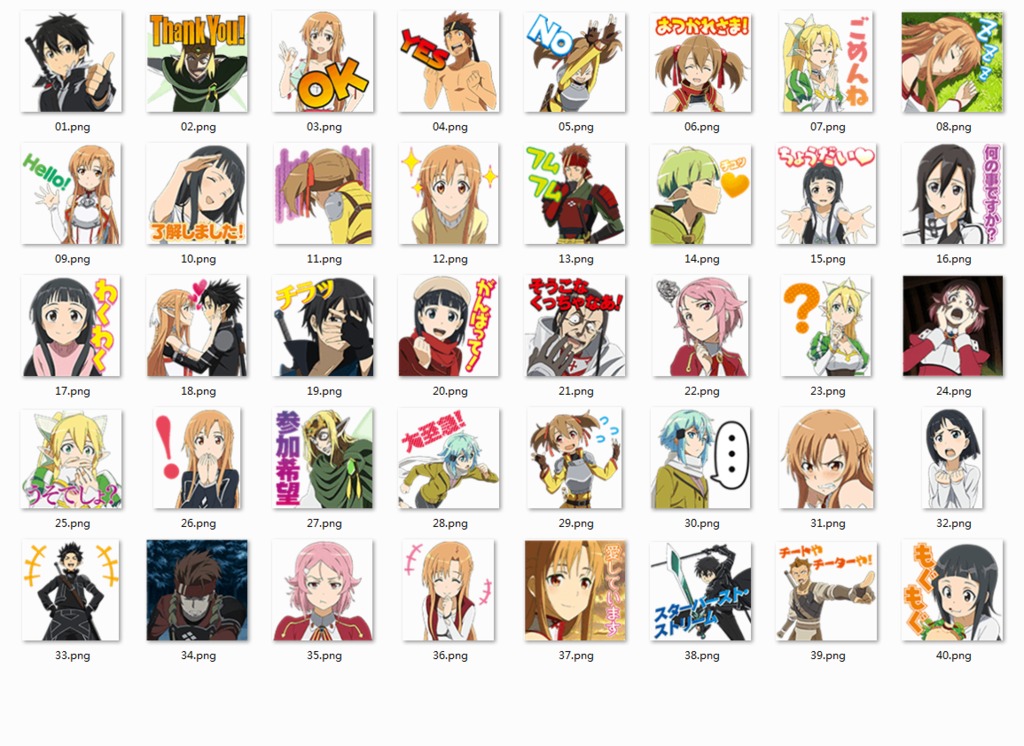
Task: Open file 01.png with thumbs-up swordsman
Action: tap(72, 62)
